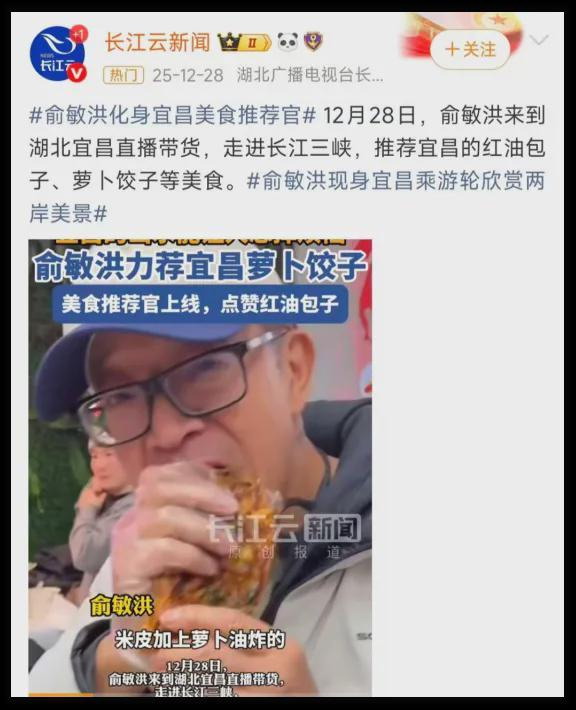
Task: Follow 长江云新闻 with the +关注 button
Action: tap(470, 49)
